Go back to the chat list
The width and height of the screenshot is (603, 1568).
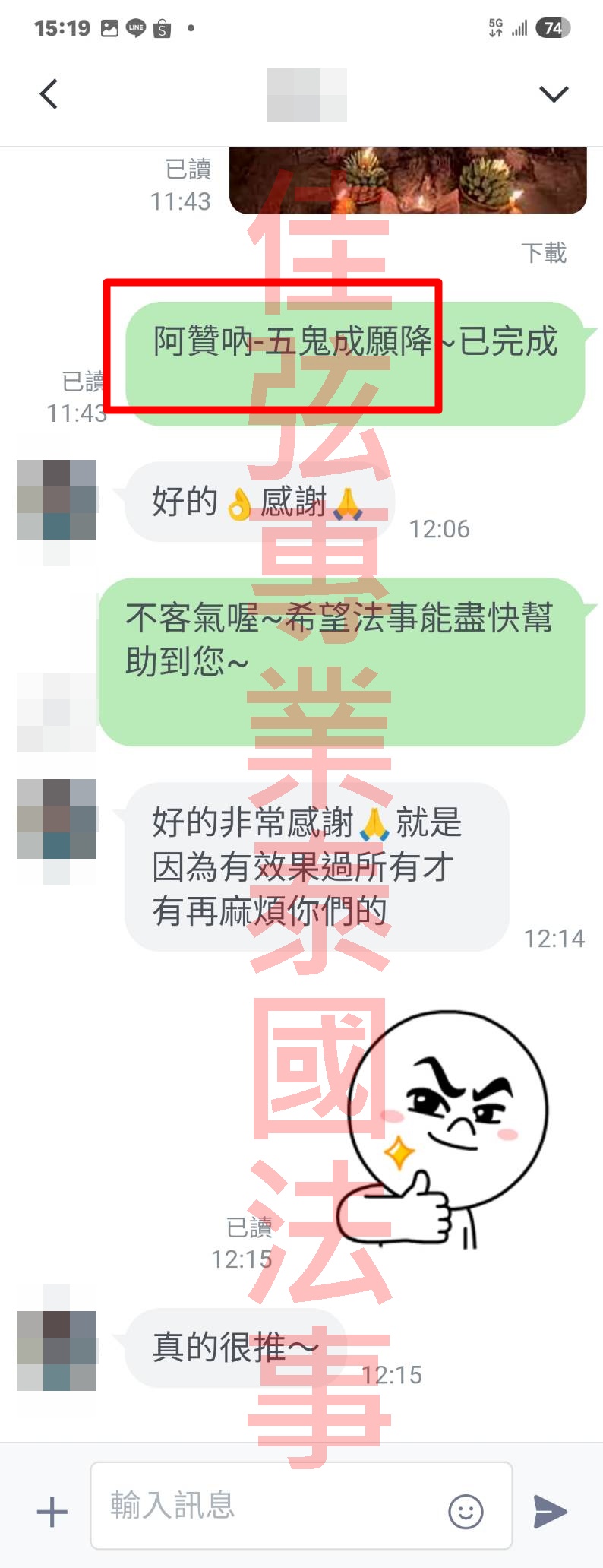[x=49, y=94]
